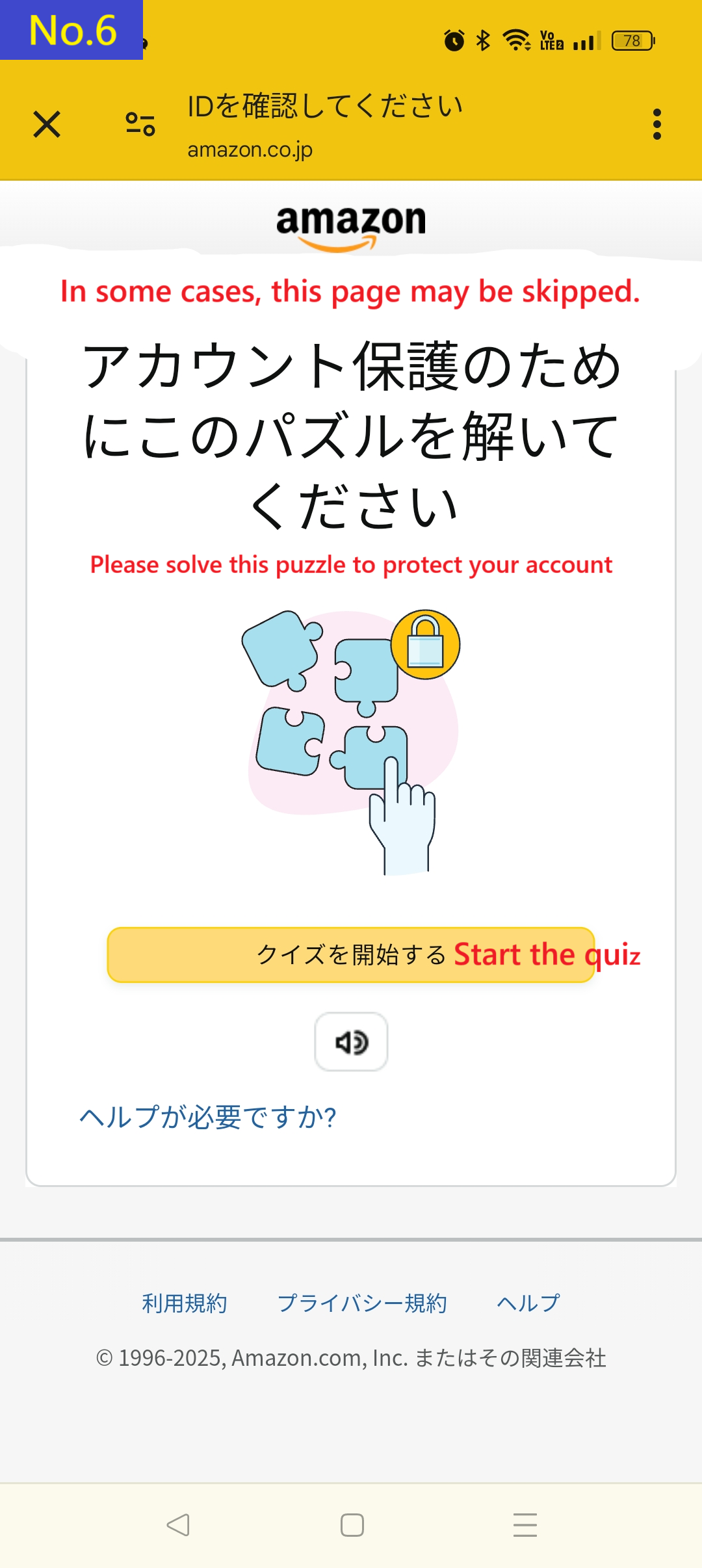Tap the site permissions key icon

tap(139, 124)
